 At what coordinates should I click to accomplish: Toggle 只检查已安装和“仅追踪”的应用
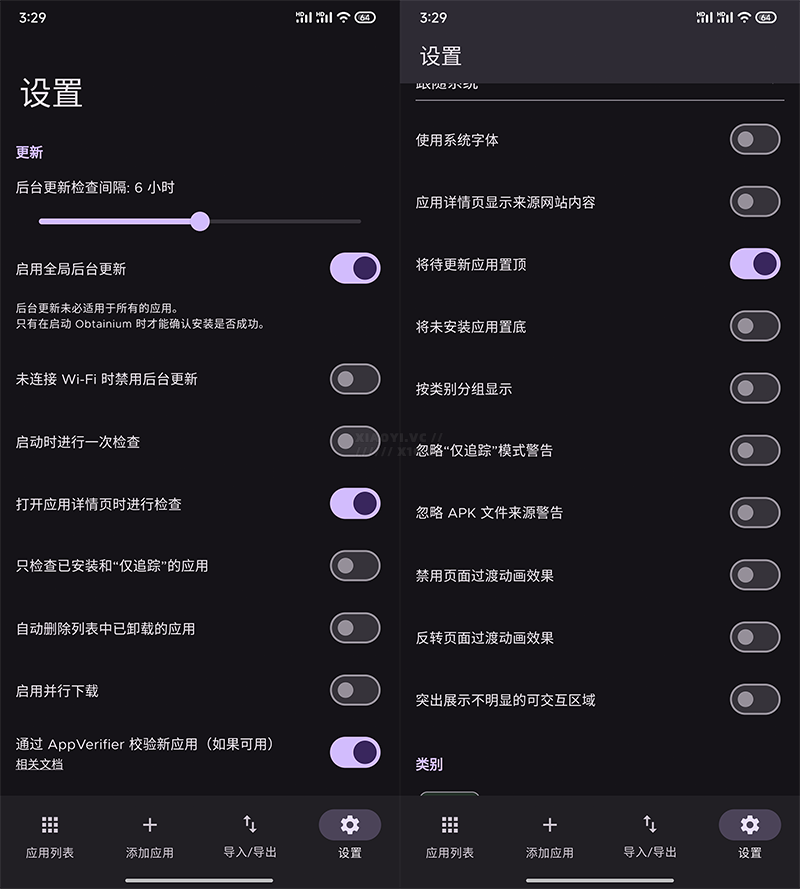tap(355, 565)
